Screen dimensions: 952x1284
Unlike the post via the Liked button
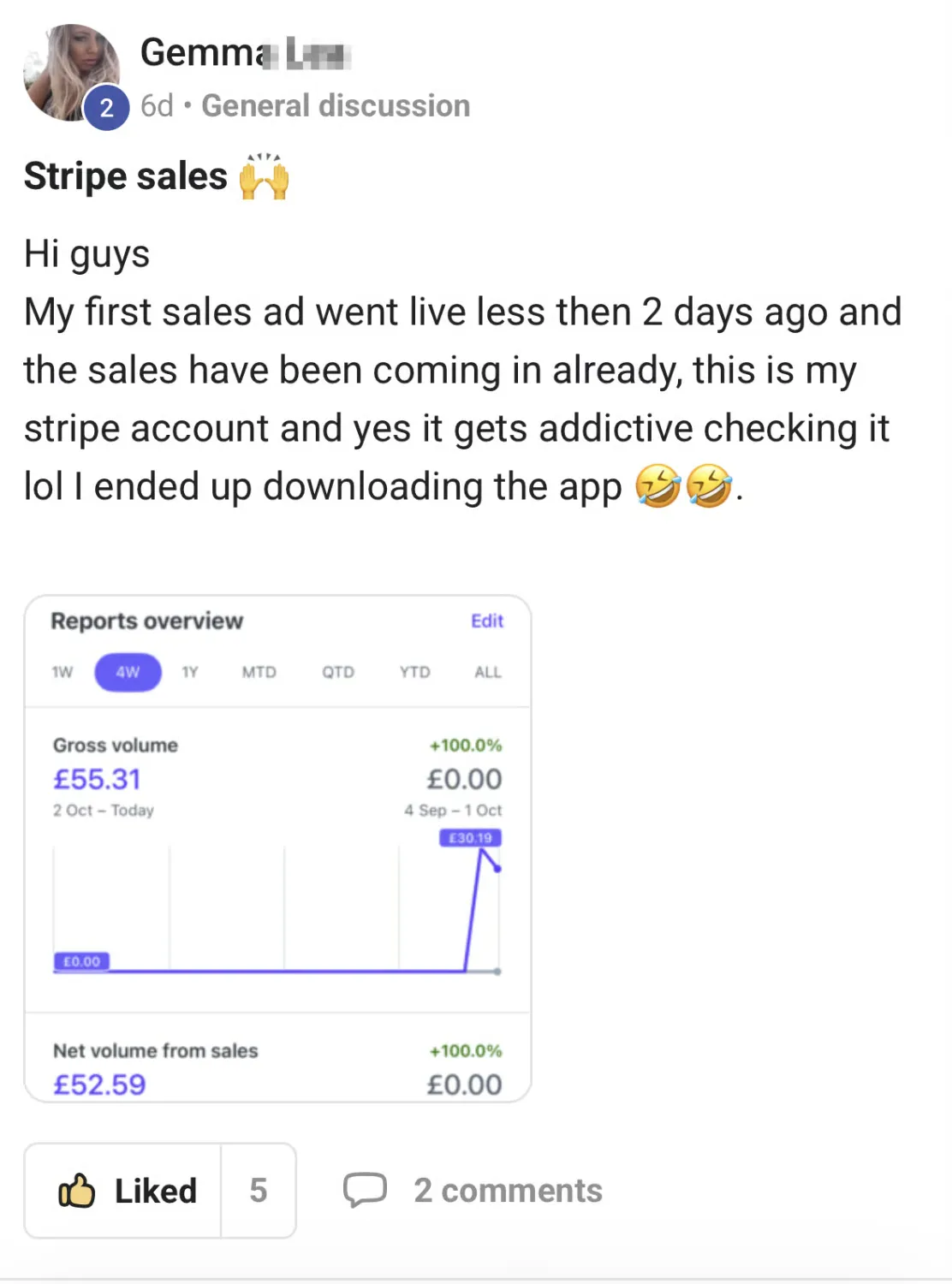pos(123,1191)
